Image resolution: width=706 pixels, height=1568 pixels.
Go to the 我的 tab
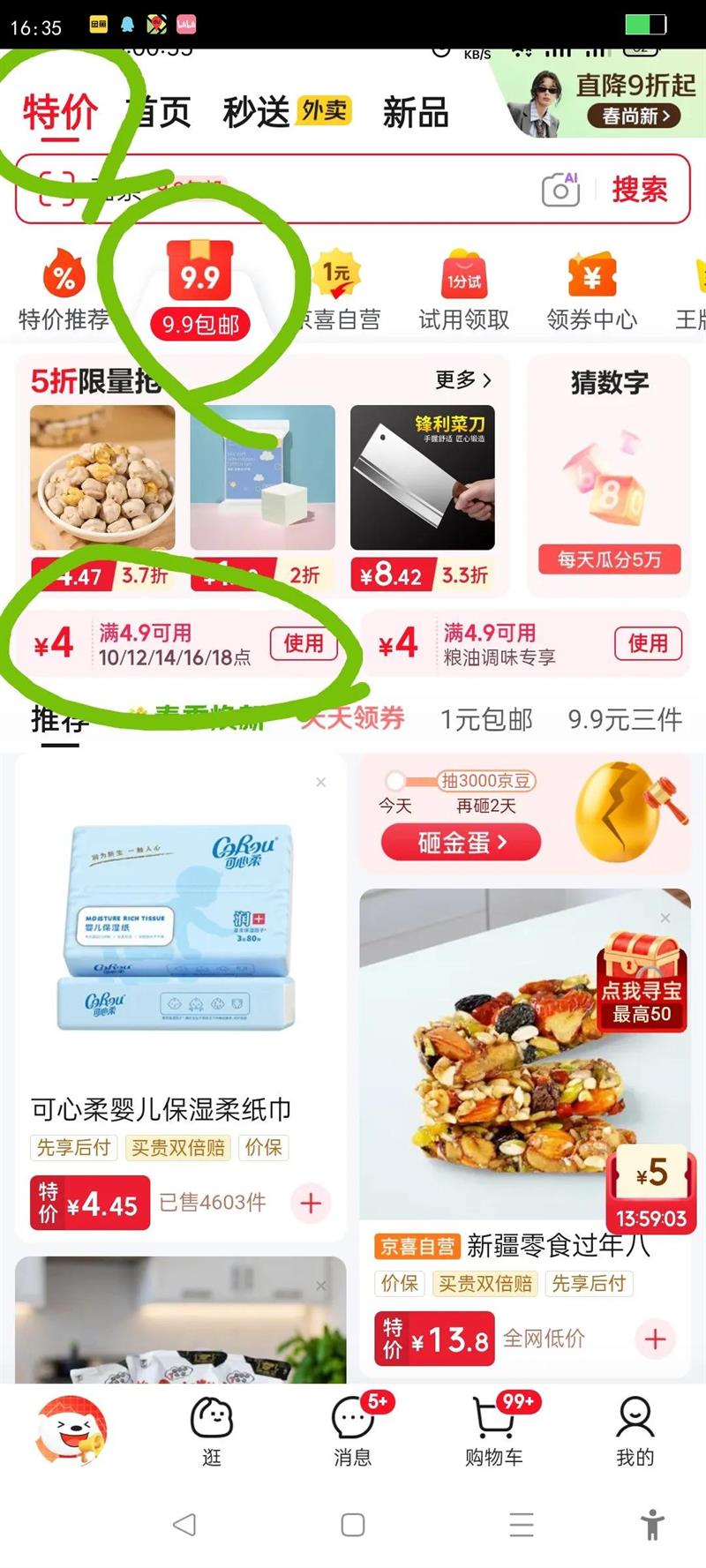click(x=635, y=1430)
